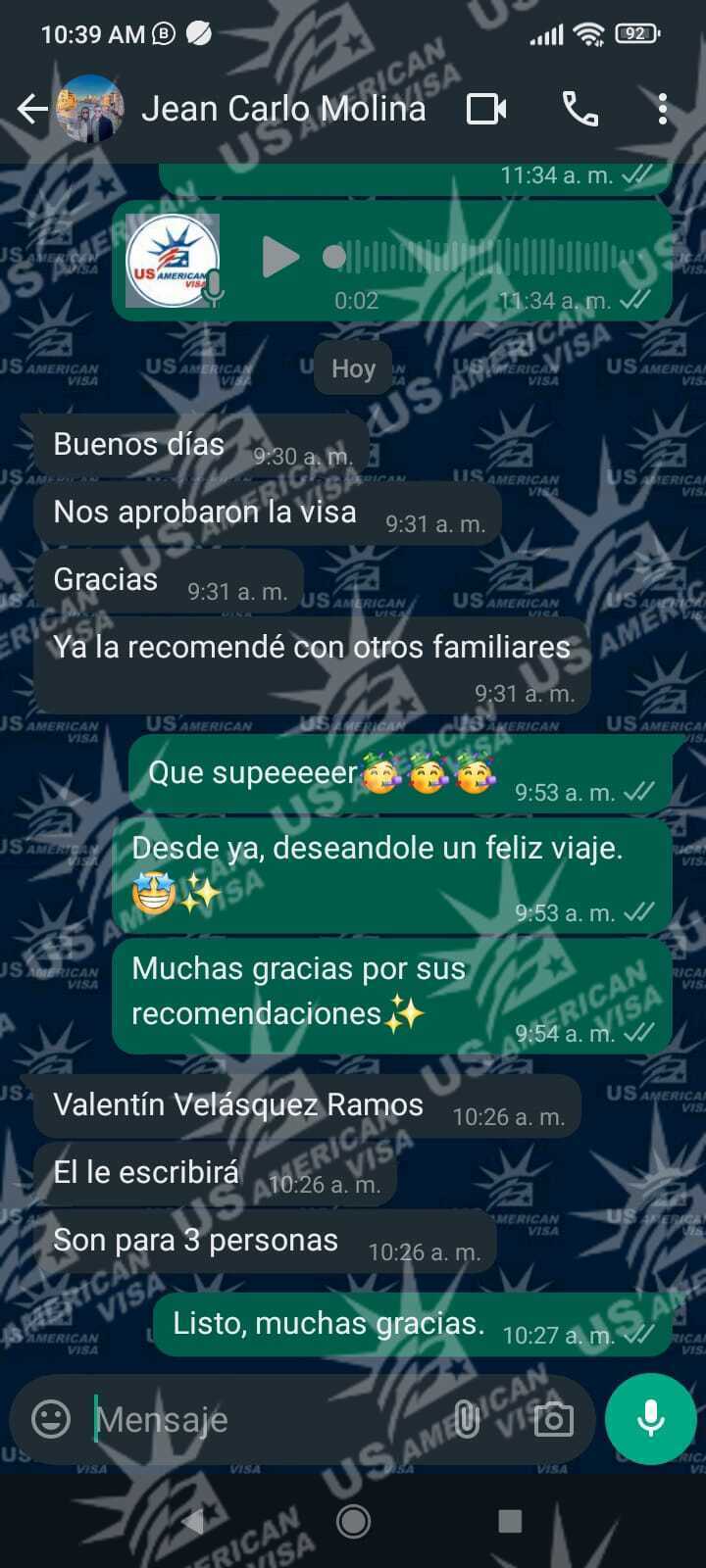Open the chat overflow menu

(663, 109)
